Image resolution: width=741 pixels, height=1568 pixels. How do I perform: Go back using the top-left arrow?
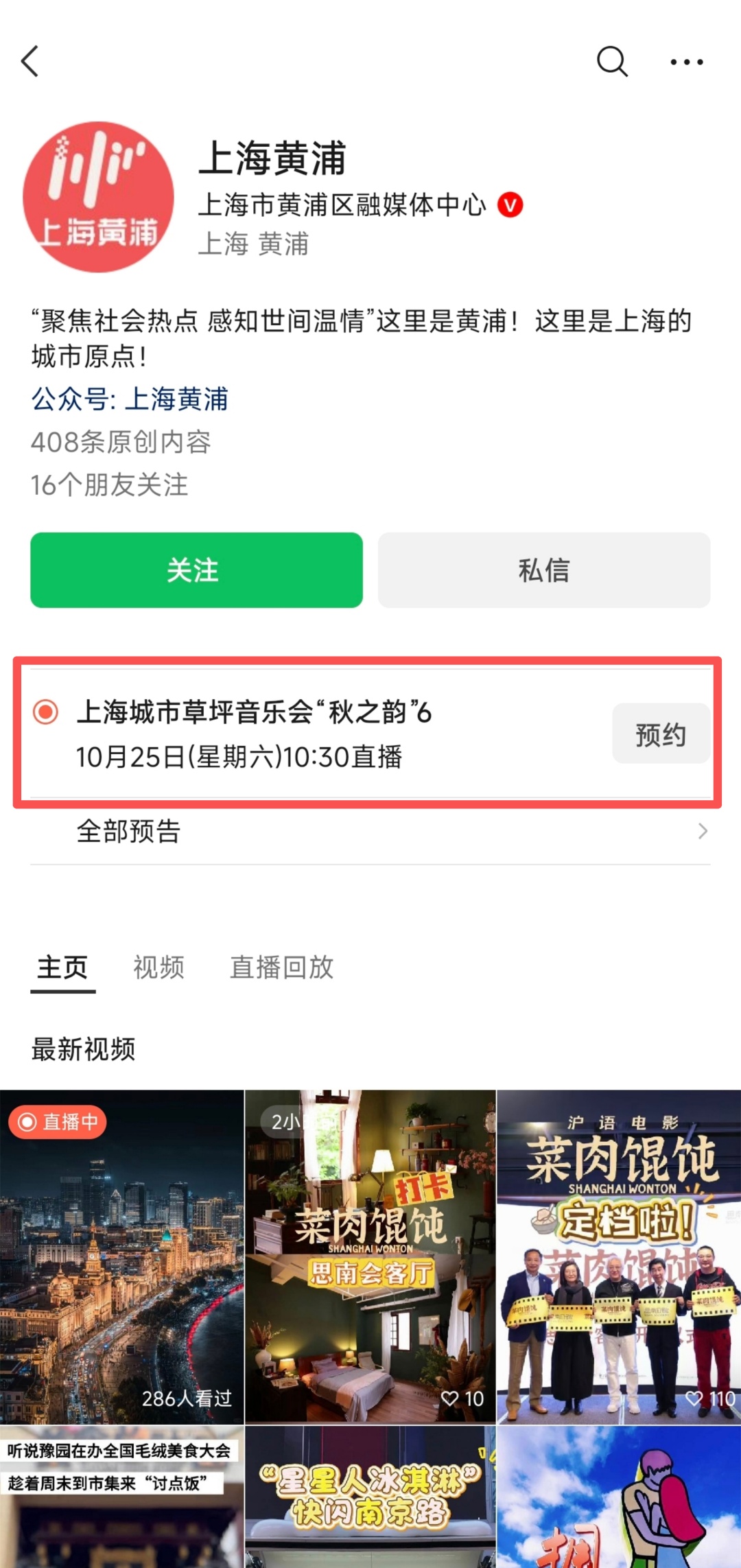click(x=30, y=62)
